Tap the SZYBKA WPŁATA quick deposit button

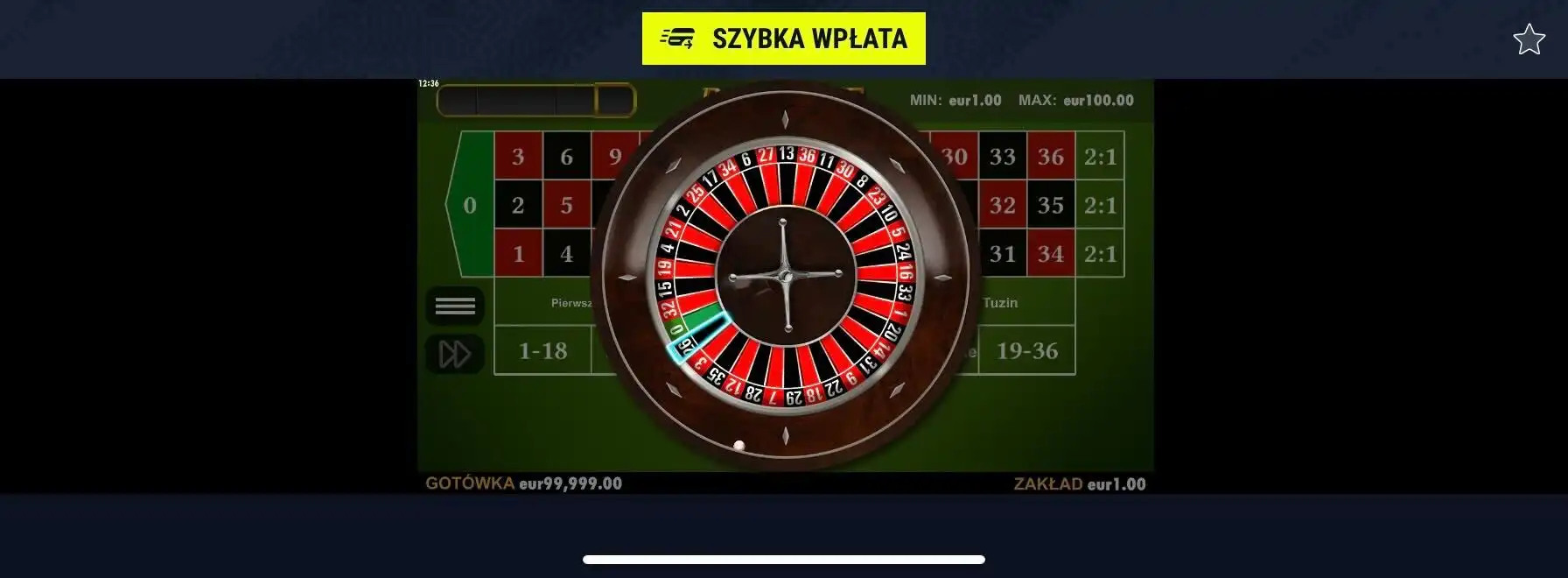[783, 39]
